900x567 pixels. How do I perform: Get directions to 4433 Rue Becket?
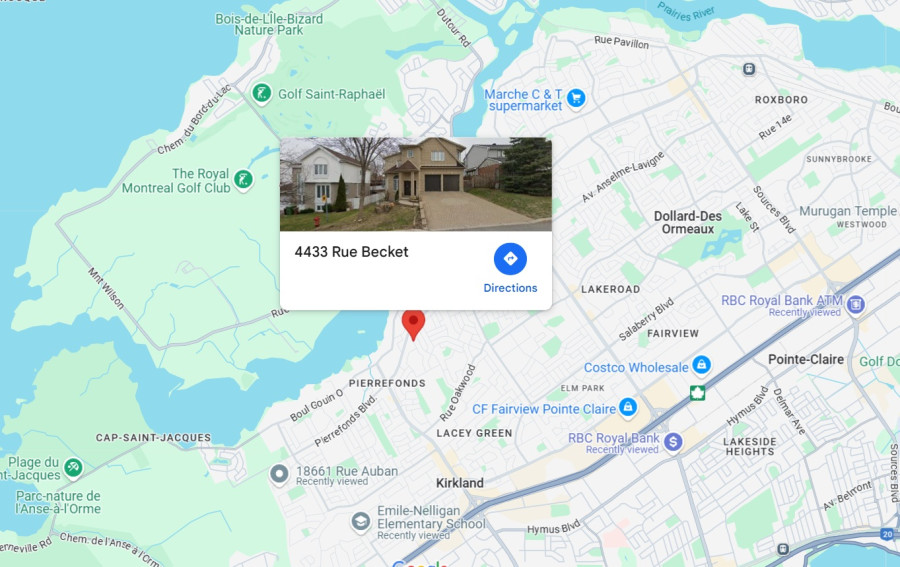[x=510, y=260]
